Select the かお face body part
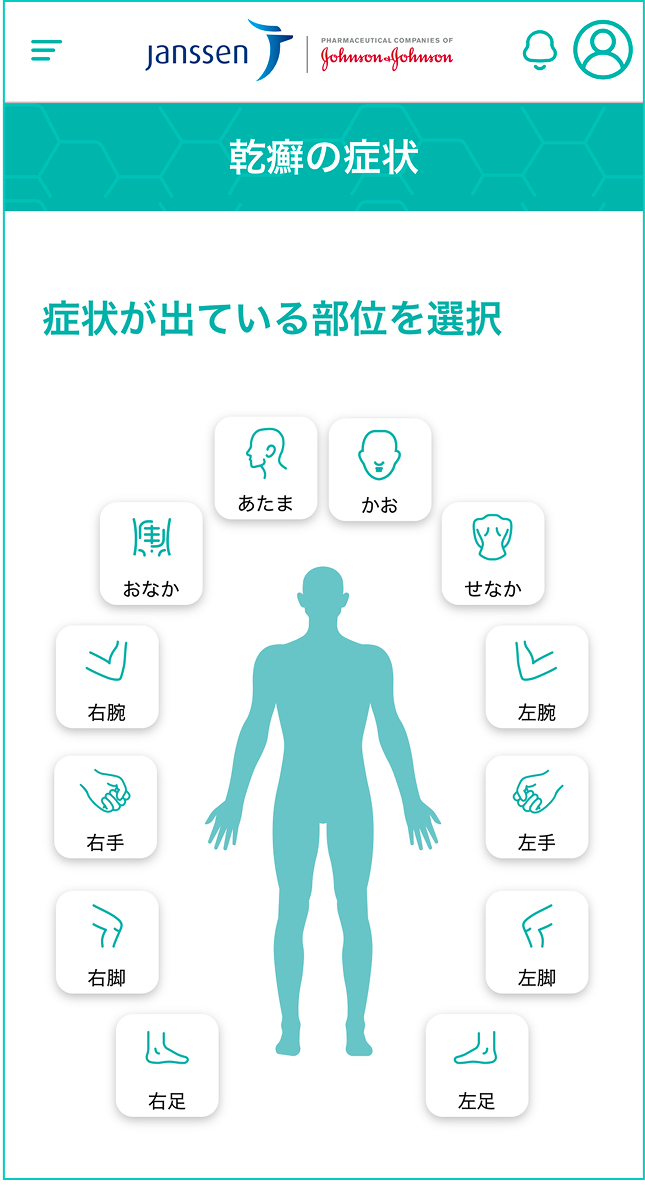This screenshot has width=645, height=1192. pos(380,469)
